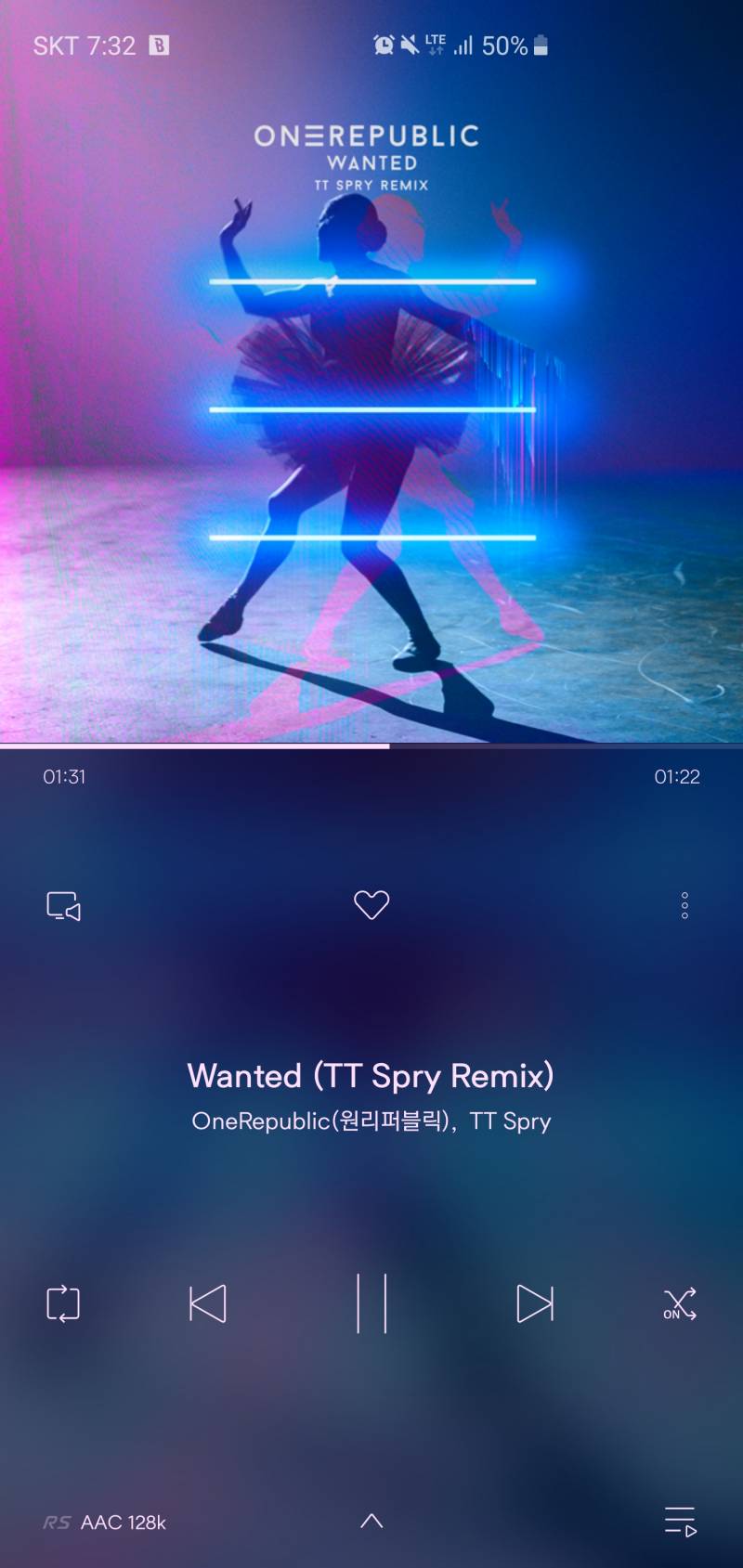Pause the playing song
The width and height of the screenshot is (743, 1568).
371,1303
